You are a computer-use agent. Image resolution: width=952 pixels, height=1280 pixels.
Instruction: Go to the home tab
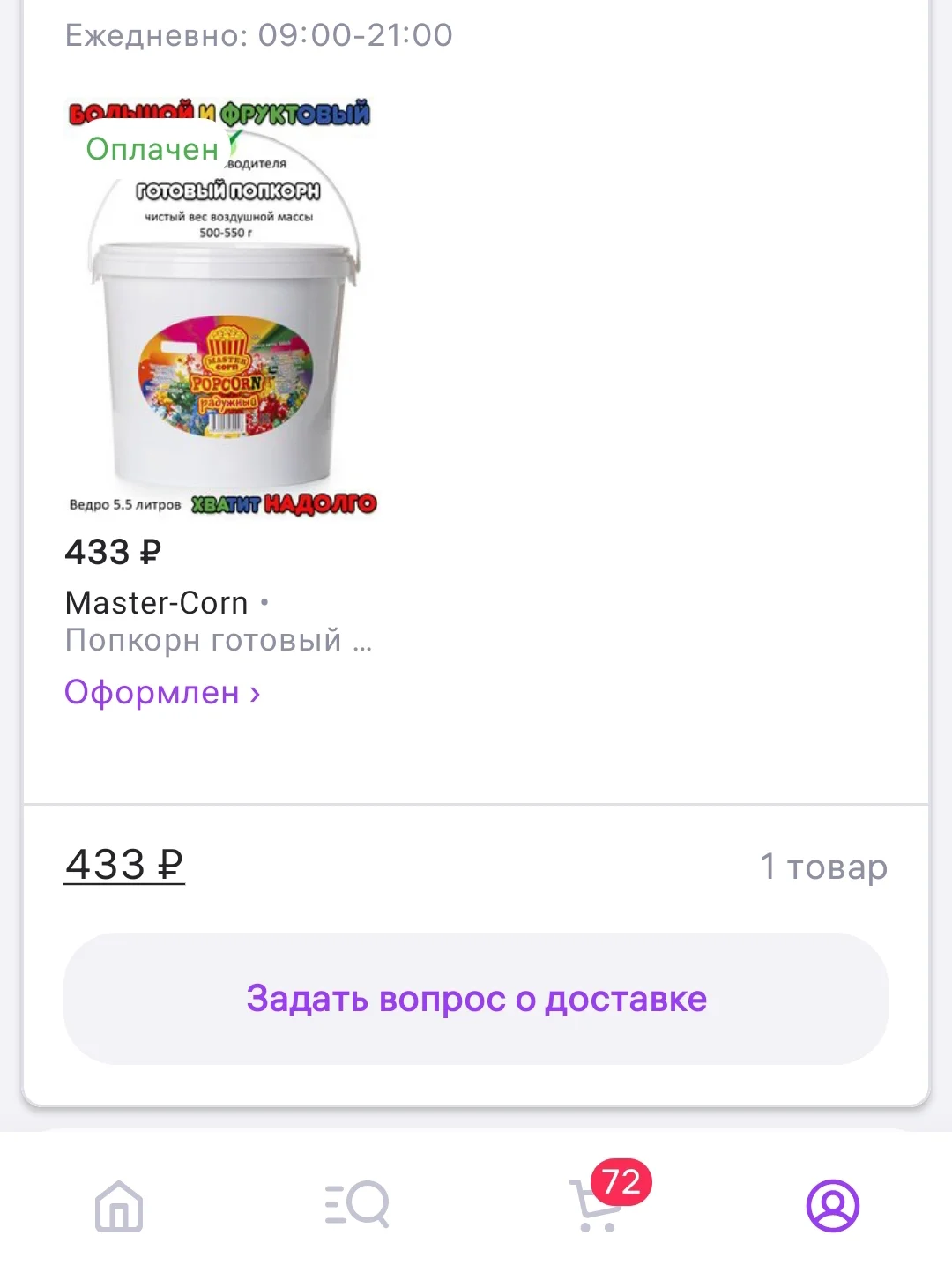[119, 1205]
